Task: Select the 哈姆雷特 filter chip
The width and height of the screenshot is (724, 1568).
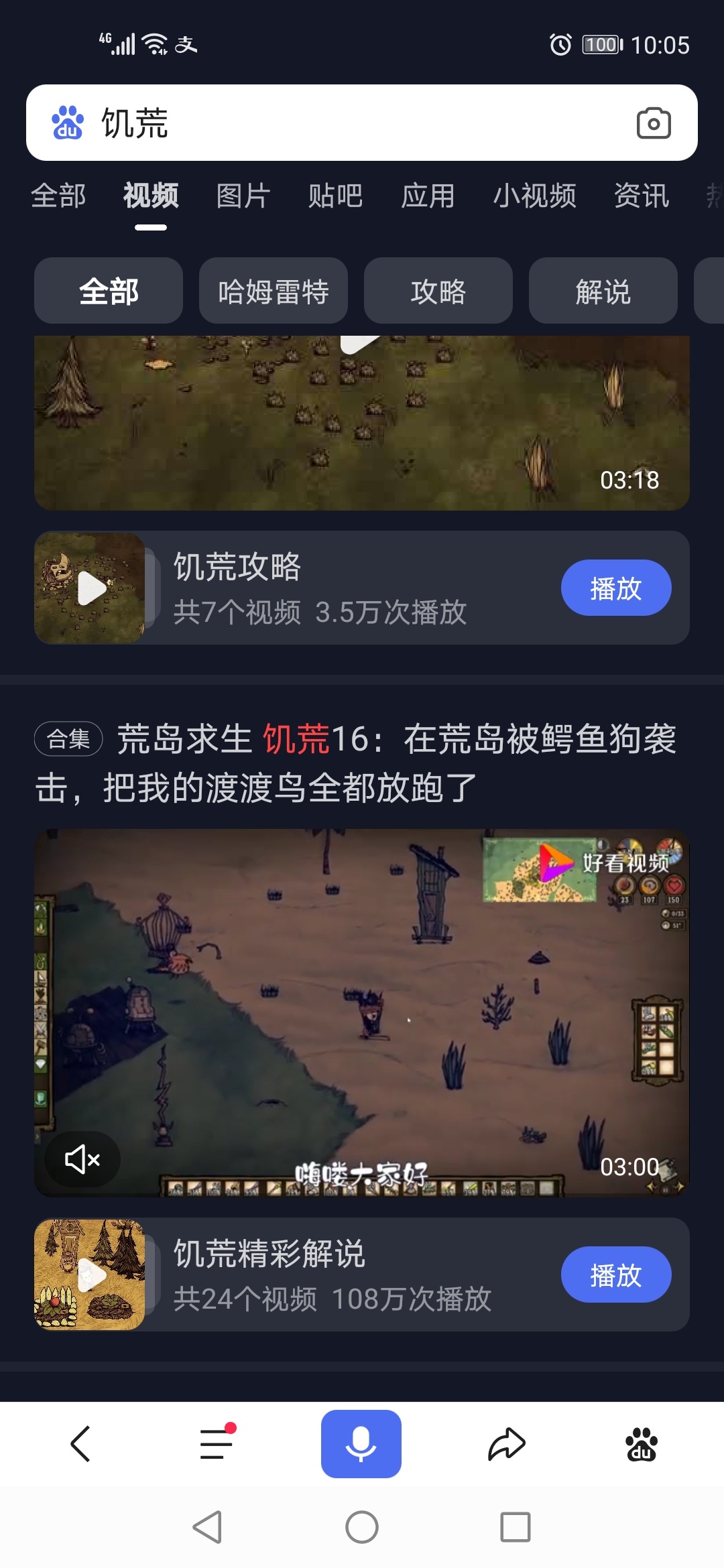Action: (273, 291)
